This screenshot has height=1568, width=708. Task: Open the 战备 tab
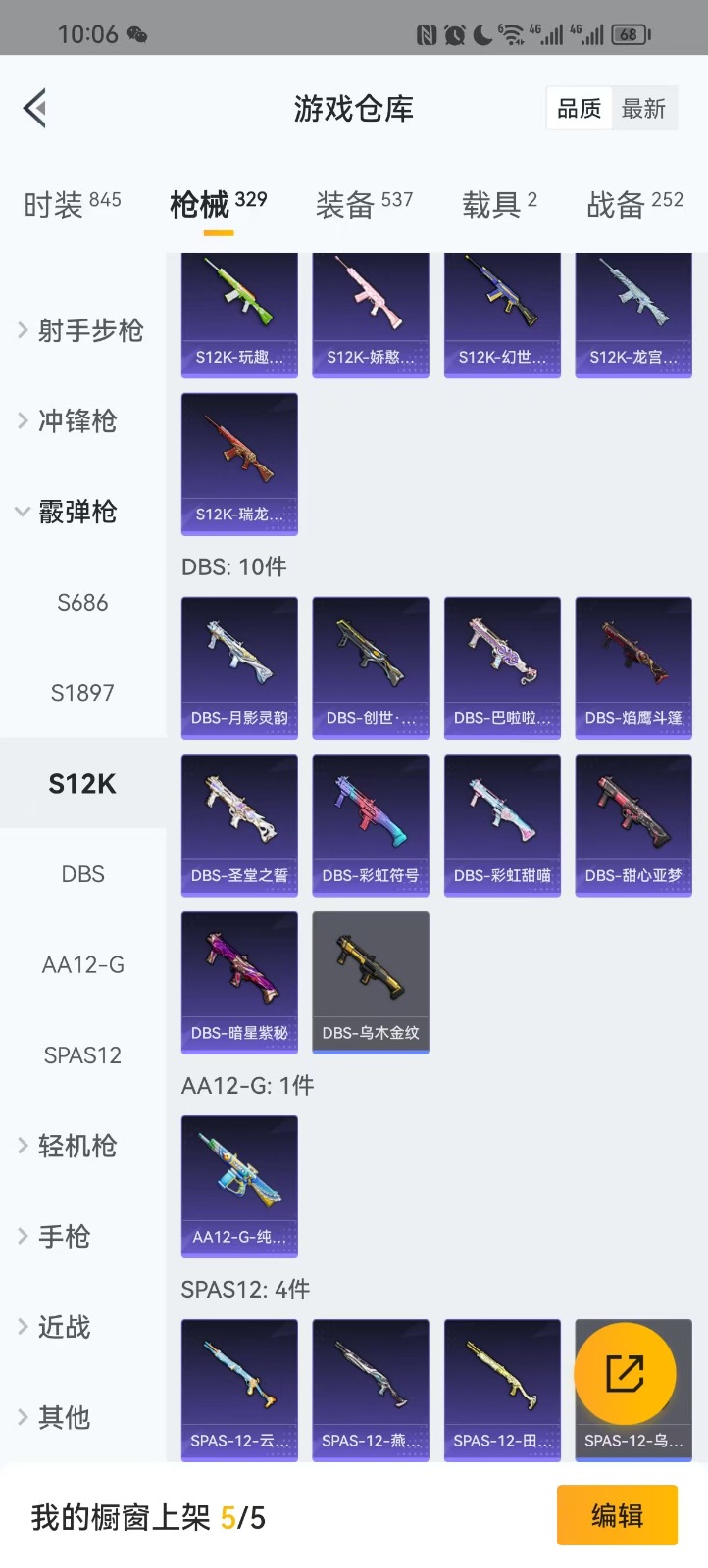[634, 204]
